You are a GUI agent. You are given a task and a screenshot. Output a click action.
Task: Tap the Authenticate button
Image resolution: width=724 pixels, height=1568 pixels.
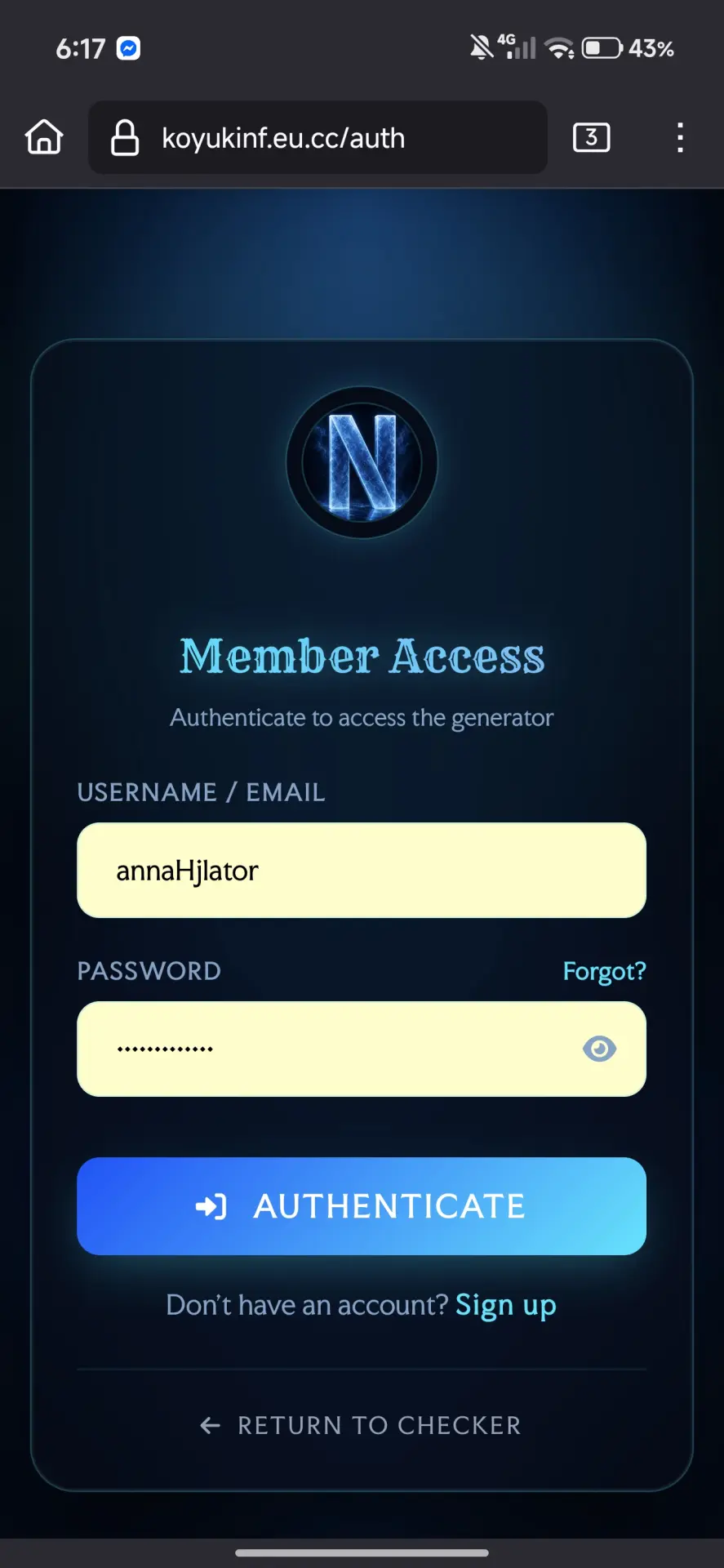point(362,1206)
